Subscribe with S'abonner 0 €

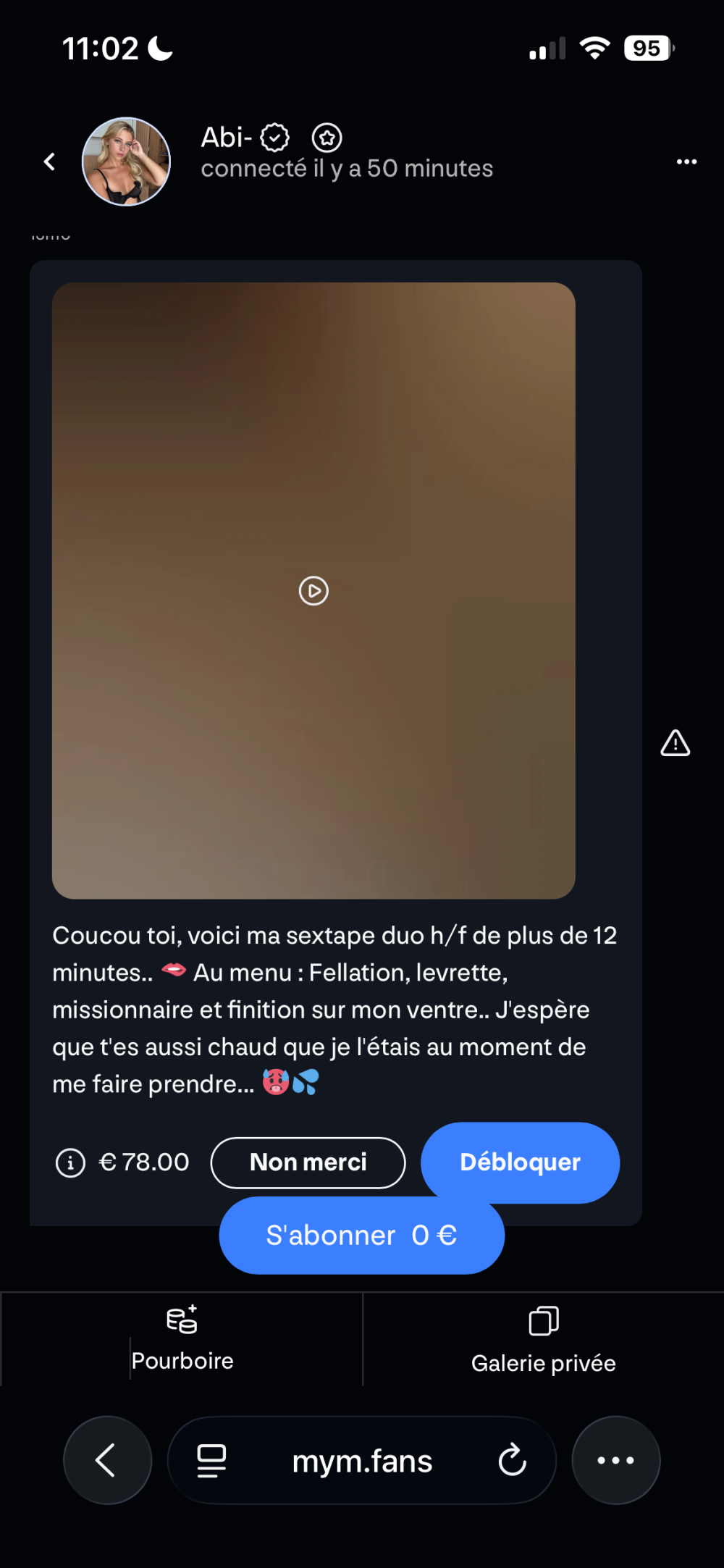(361, 1236)
